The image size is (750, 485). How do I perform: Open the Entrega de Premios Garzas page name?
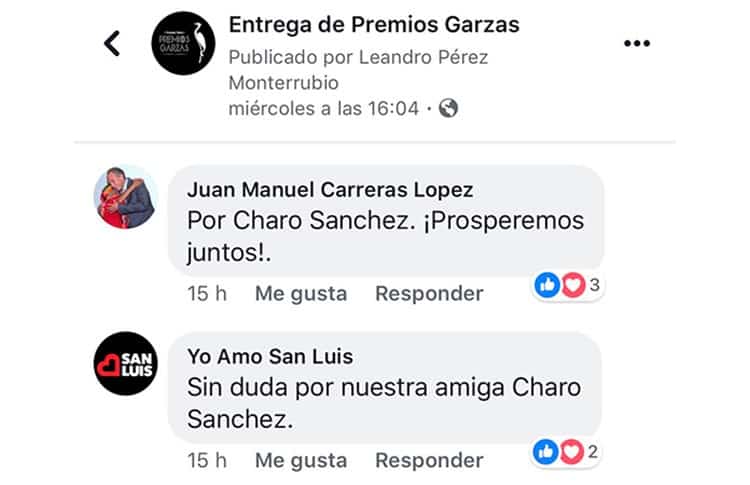pos(374,24)
